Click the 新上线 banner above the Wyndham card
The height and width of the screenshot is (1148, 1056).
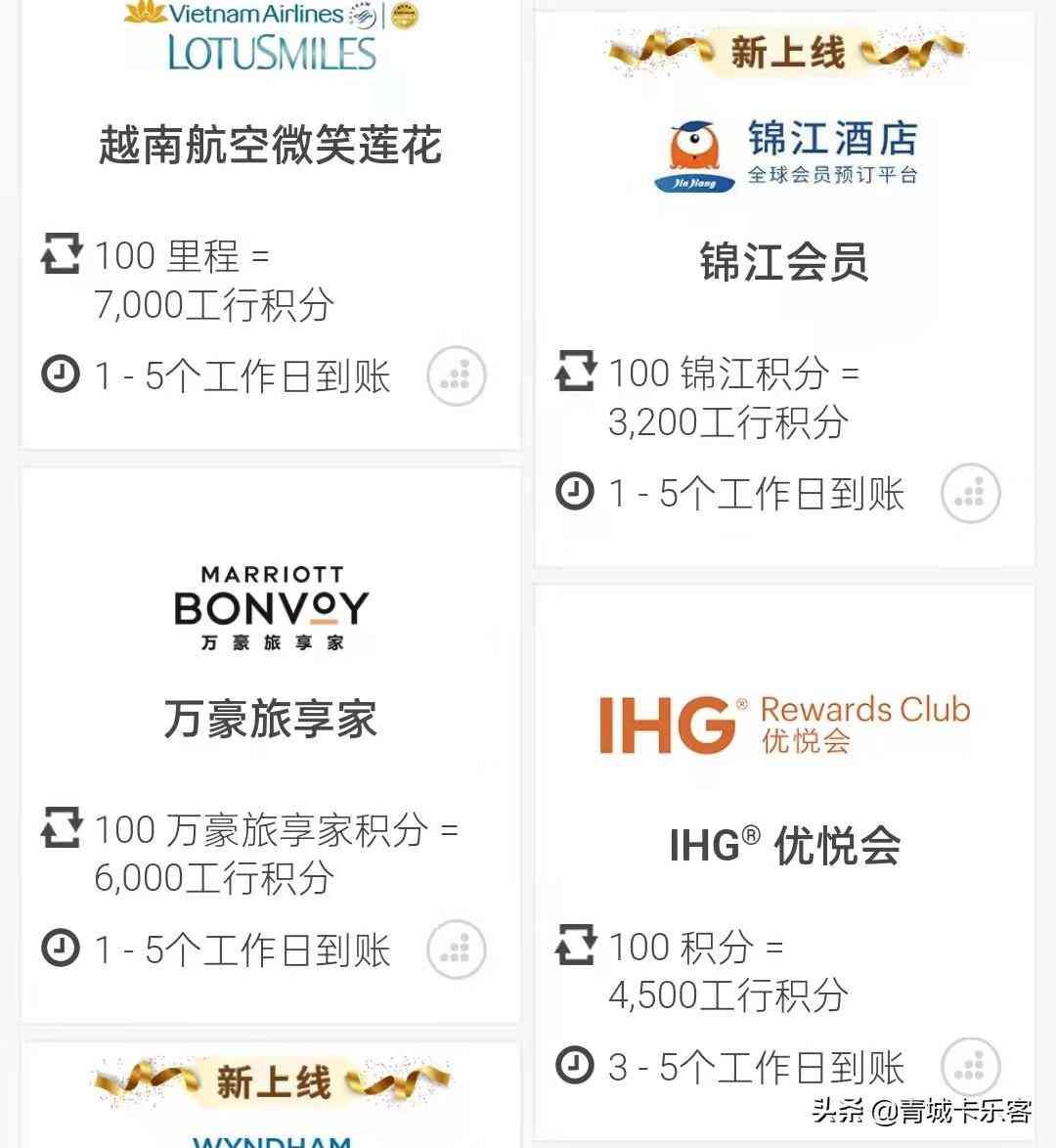point(269,1081)
